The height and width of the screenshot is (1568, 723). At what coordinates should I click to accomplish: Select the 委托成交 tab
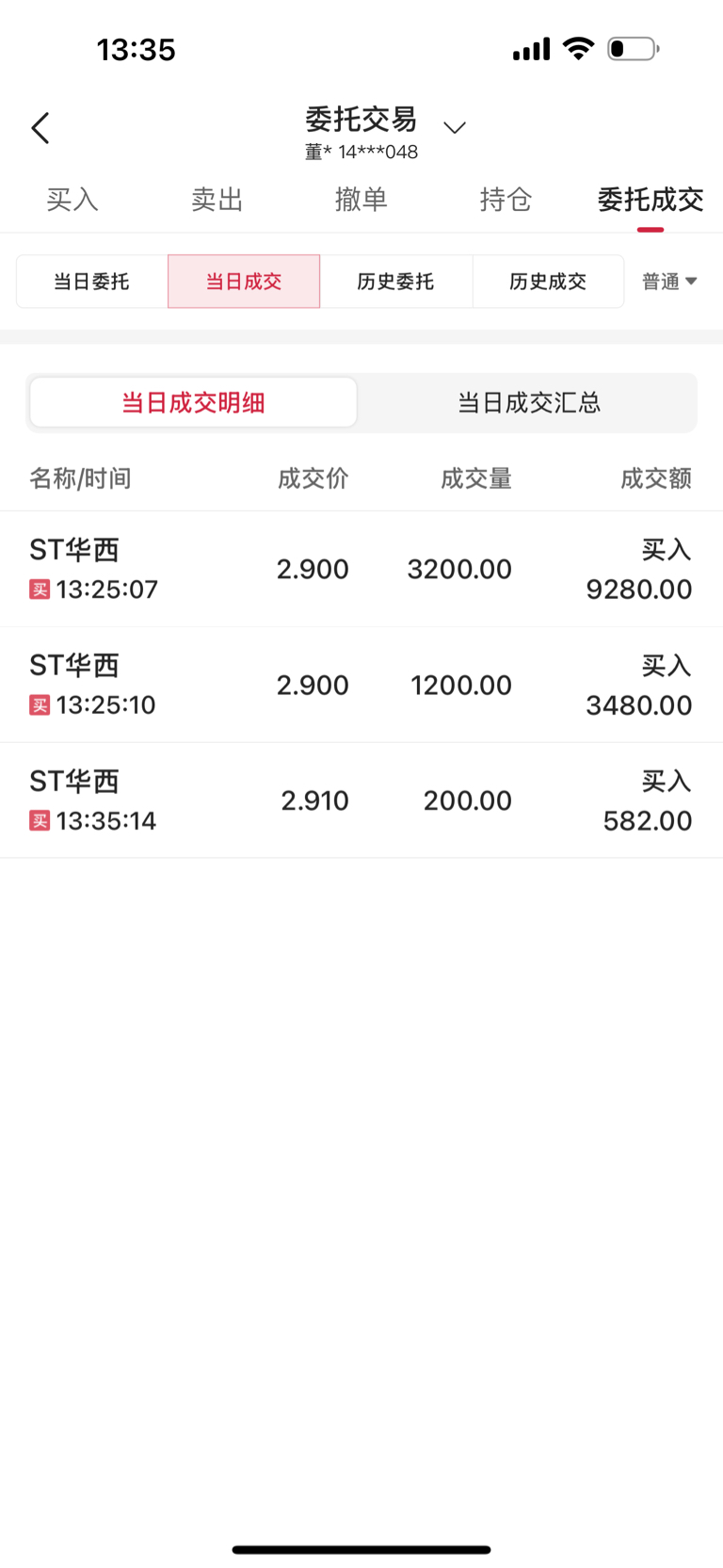(x=651, y=200)
